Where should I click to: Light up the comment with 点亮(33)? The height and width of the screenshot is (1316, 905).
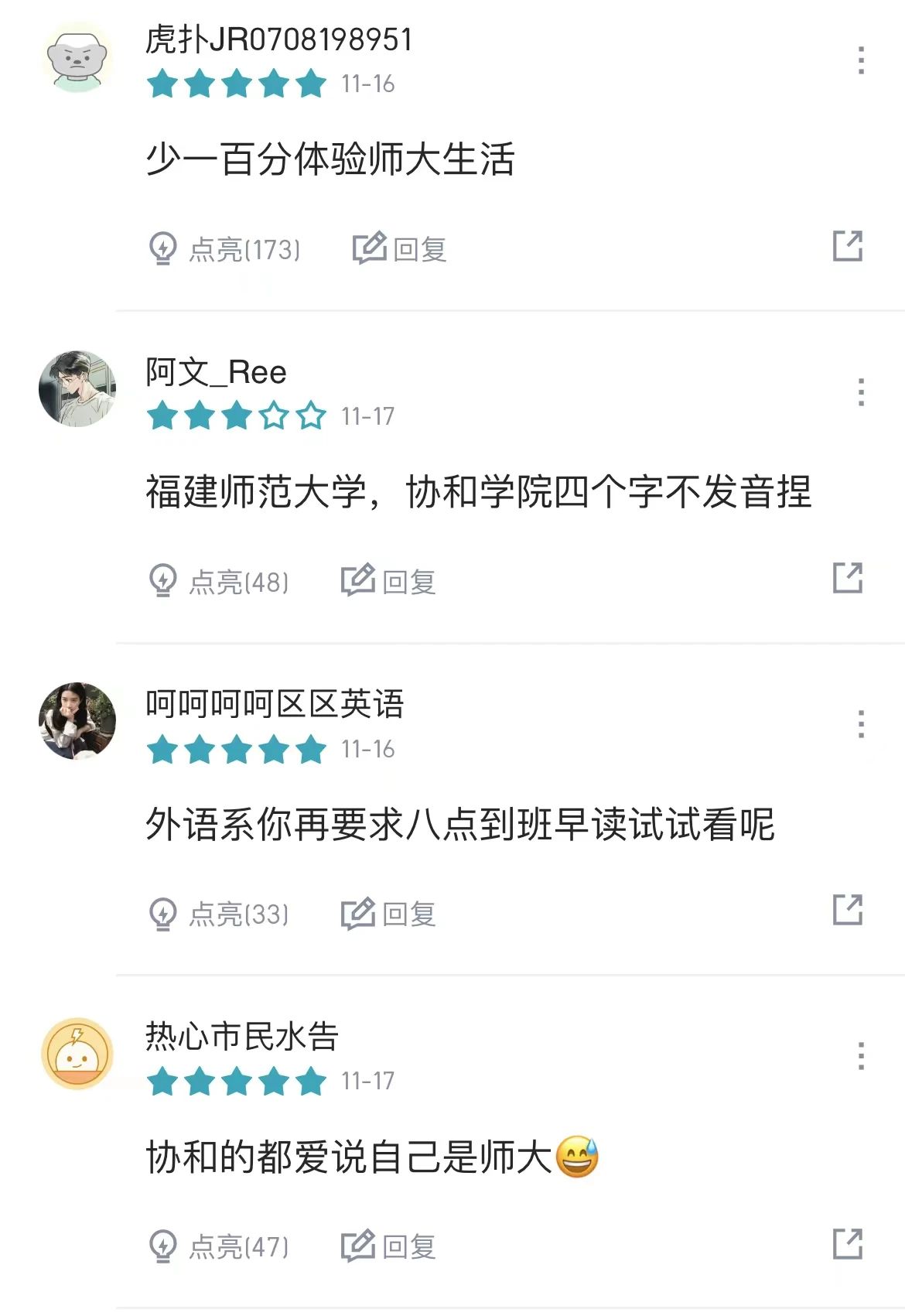(x=218, y=914)
